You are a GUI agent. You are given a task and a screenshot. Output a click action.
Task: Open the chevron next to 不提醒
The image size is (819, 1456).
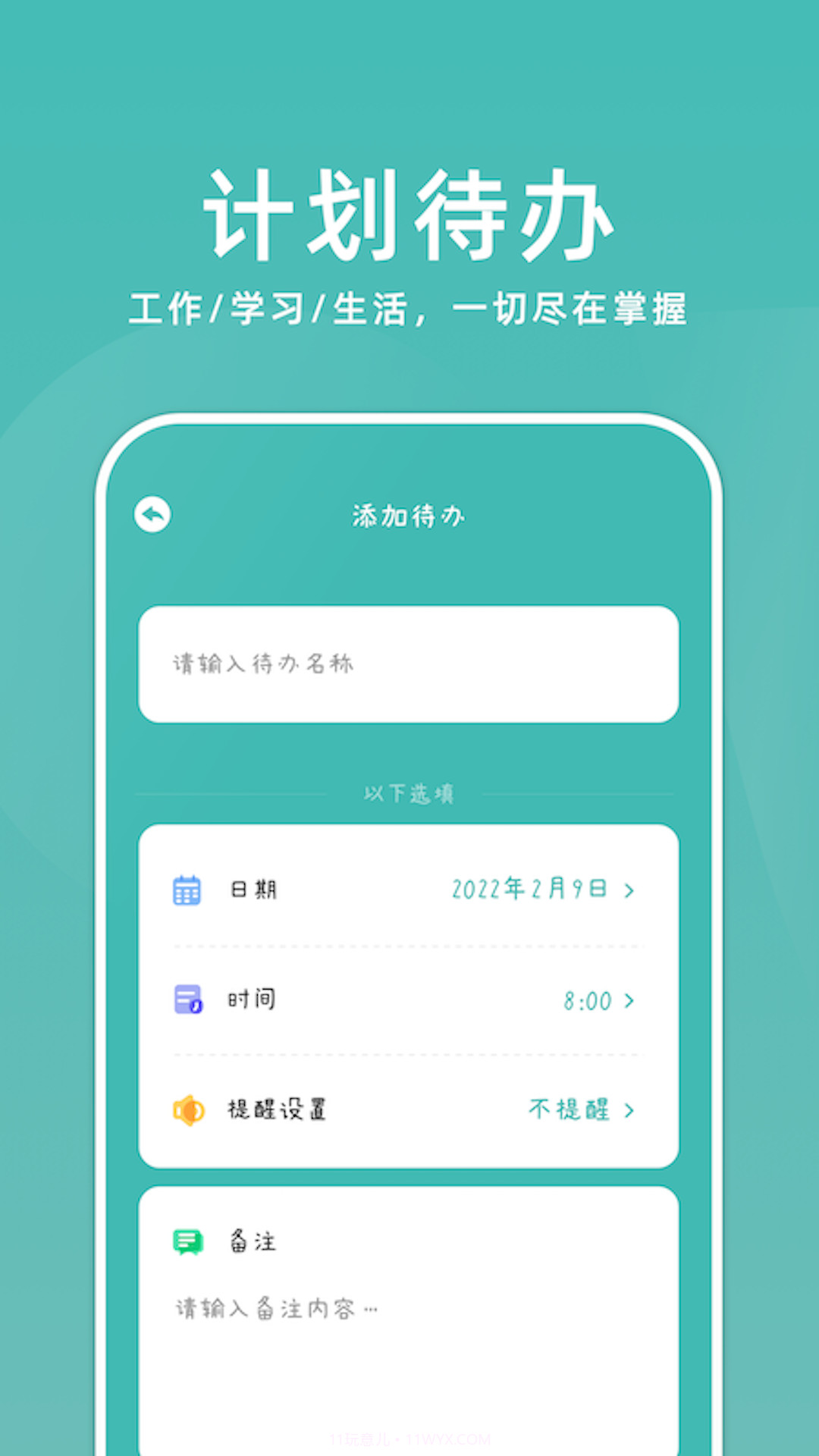(629, 1112)
